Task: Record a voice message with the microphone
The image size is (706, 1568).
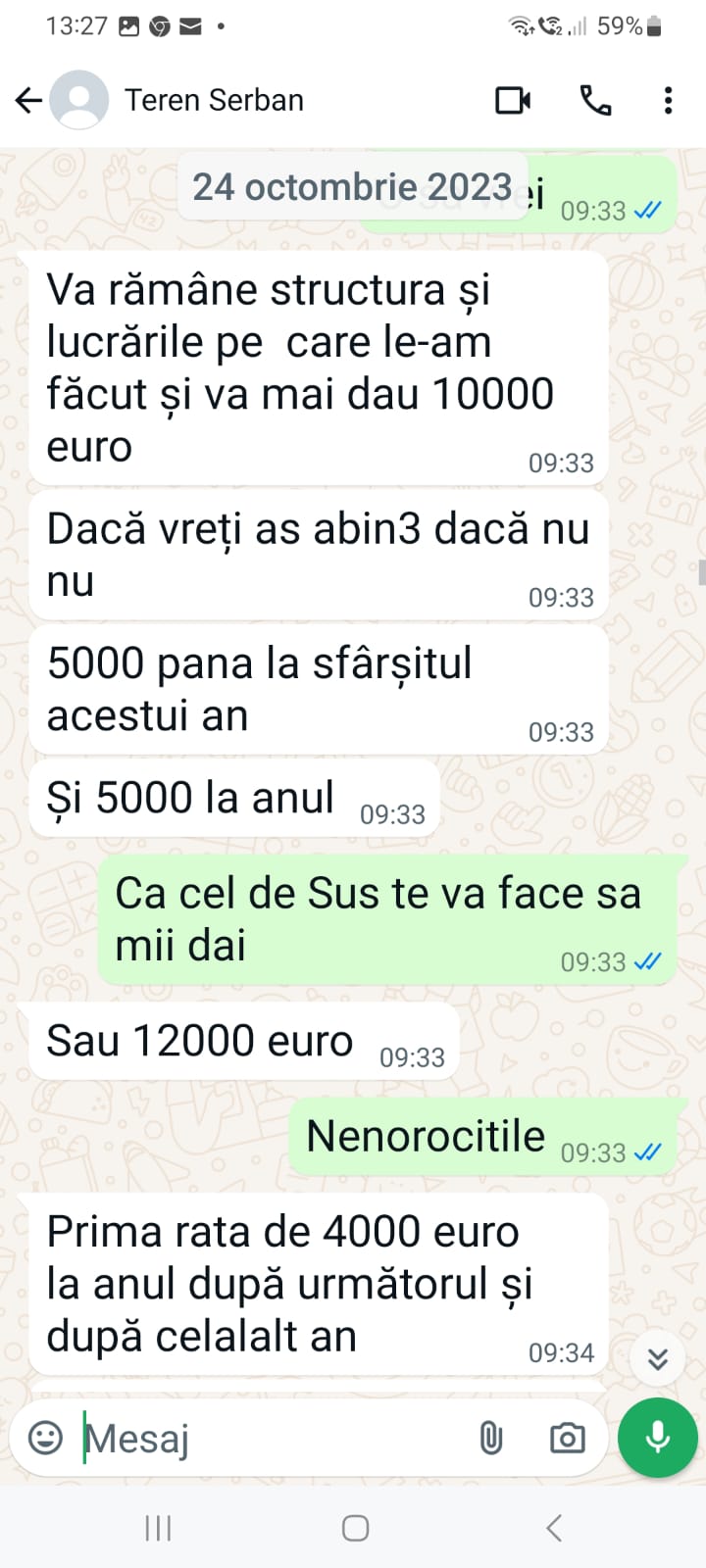Action: (x=657, y=1438)
